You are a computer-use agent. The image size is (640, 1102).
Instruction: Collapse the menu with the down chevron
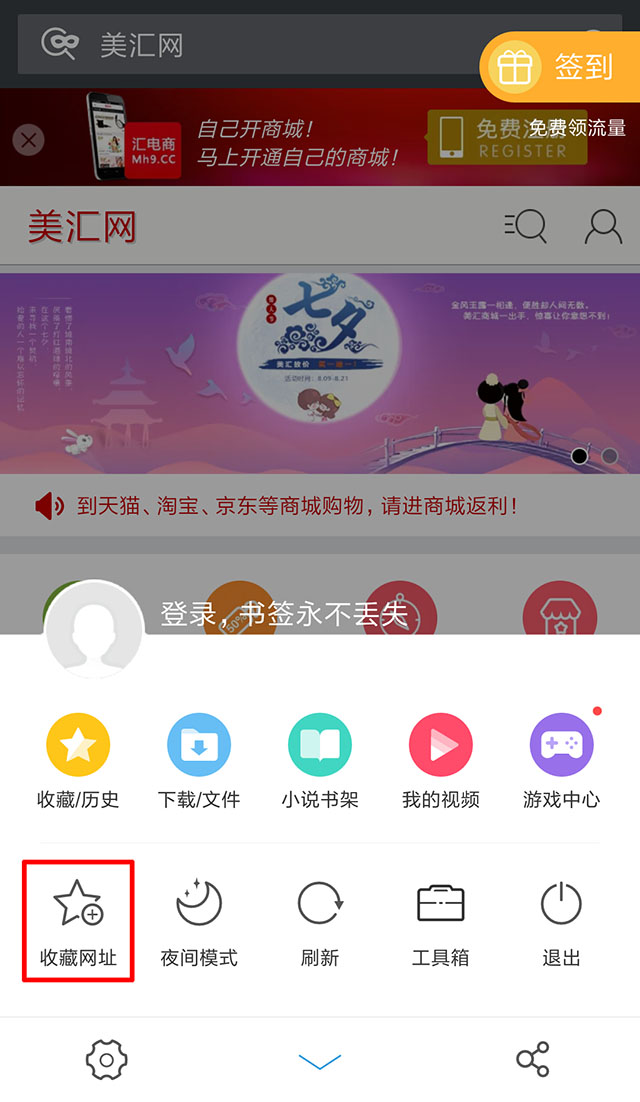[x=320, y=1060]
